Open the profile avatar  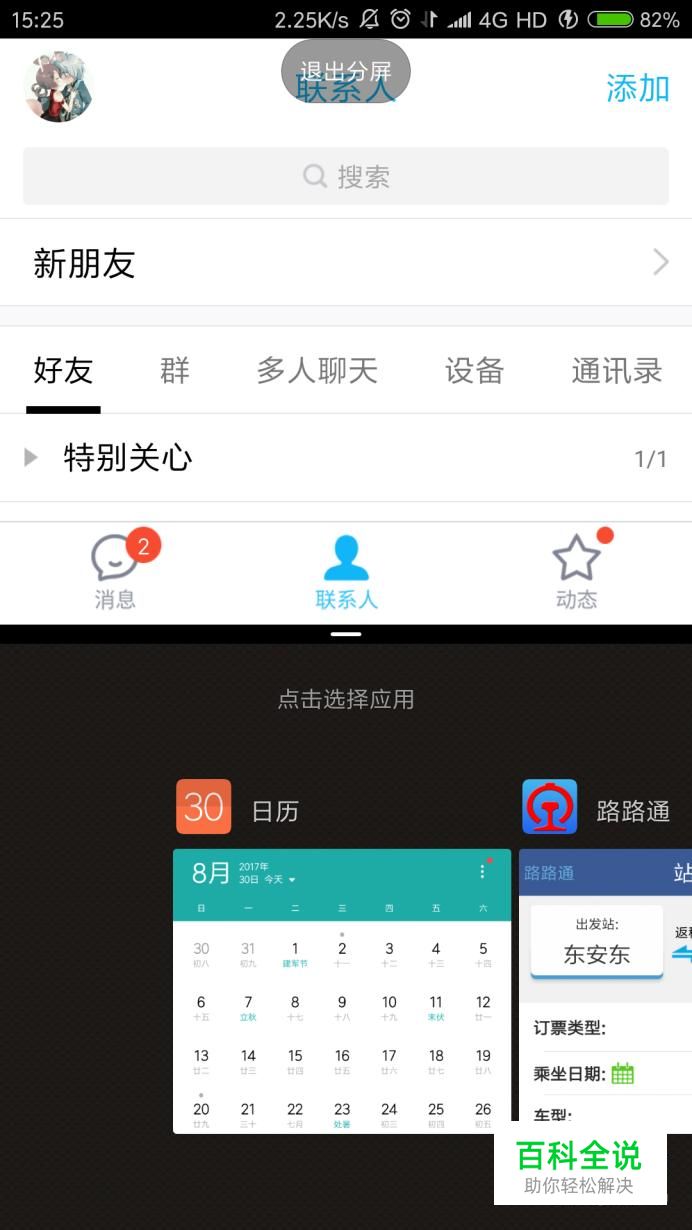click(x=59, y=87)
